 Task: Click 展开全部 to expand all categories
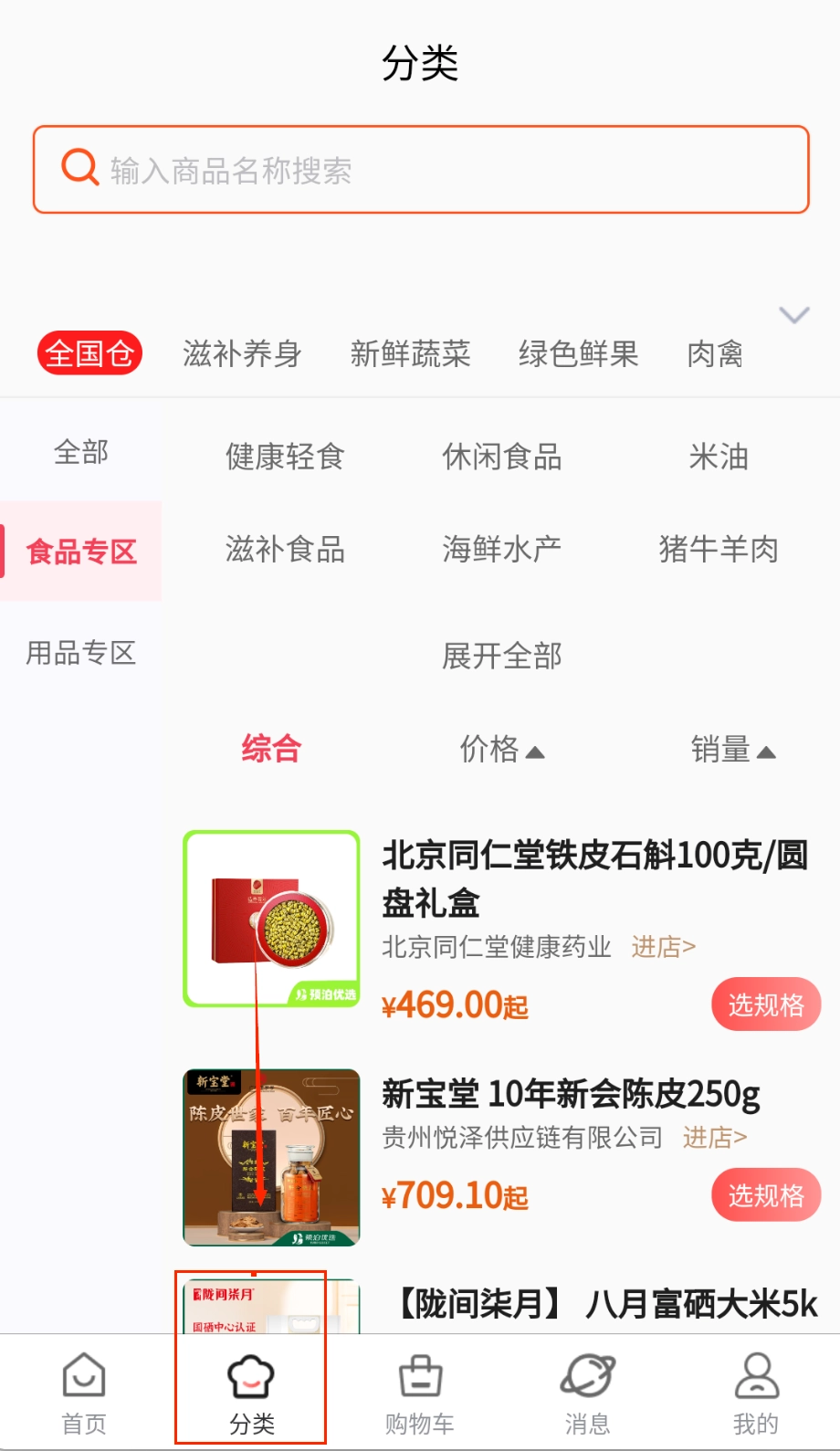(x=500, y=656)
